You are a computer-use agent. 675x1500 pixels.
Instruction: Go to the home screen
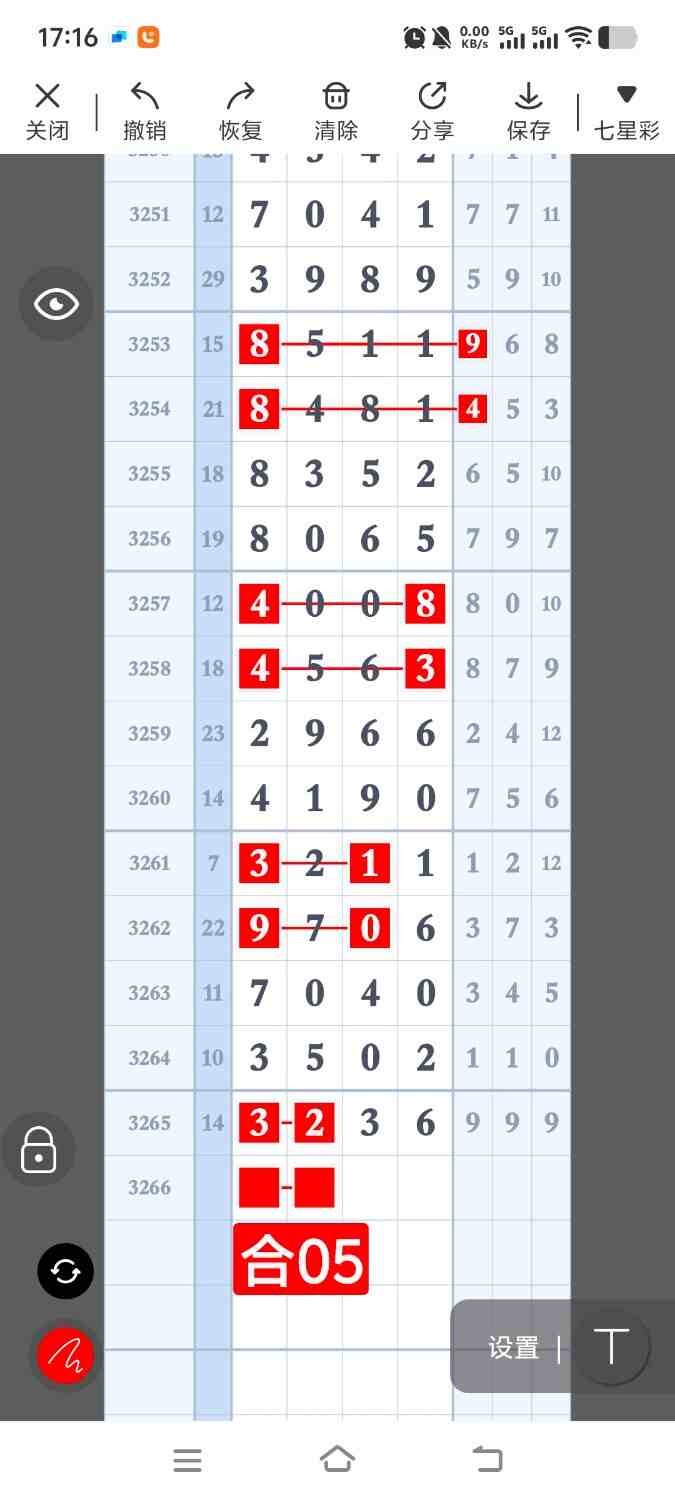click(x=337, y=1460)
